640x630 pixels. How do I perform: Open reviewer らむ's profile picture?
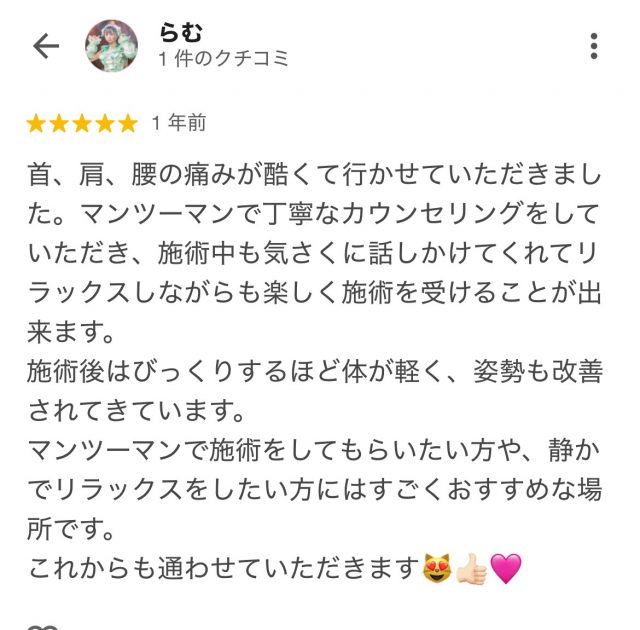coord(113,46)
